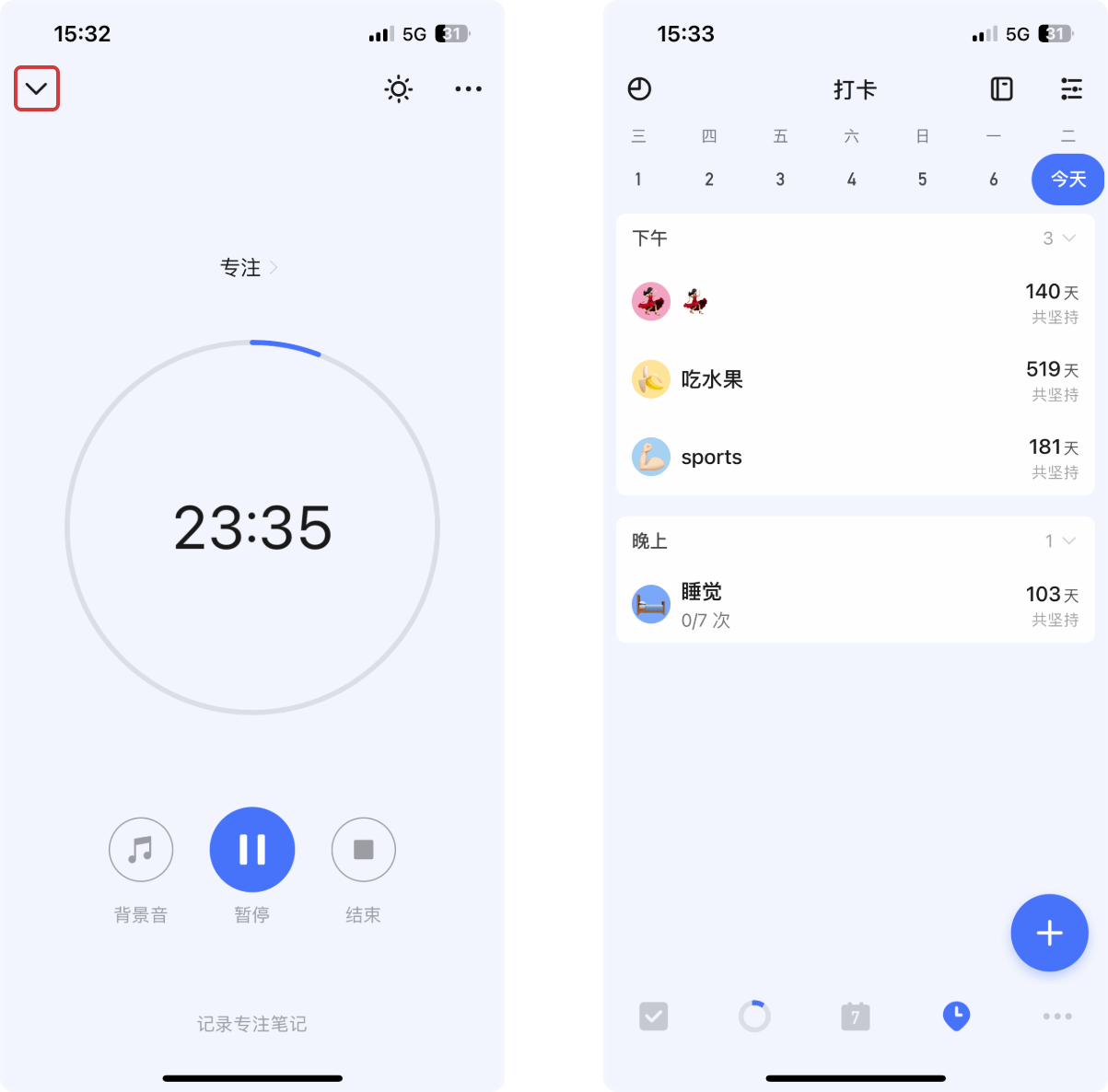Open the 睡觉 habit
The width and height of the screenshot is (1108, 1092).
pyautogui.click(x=702, y=604)
